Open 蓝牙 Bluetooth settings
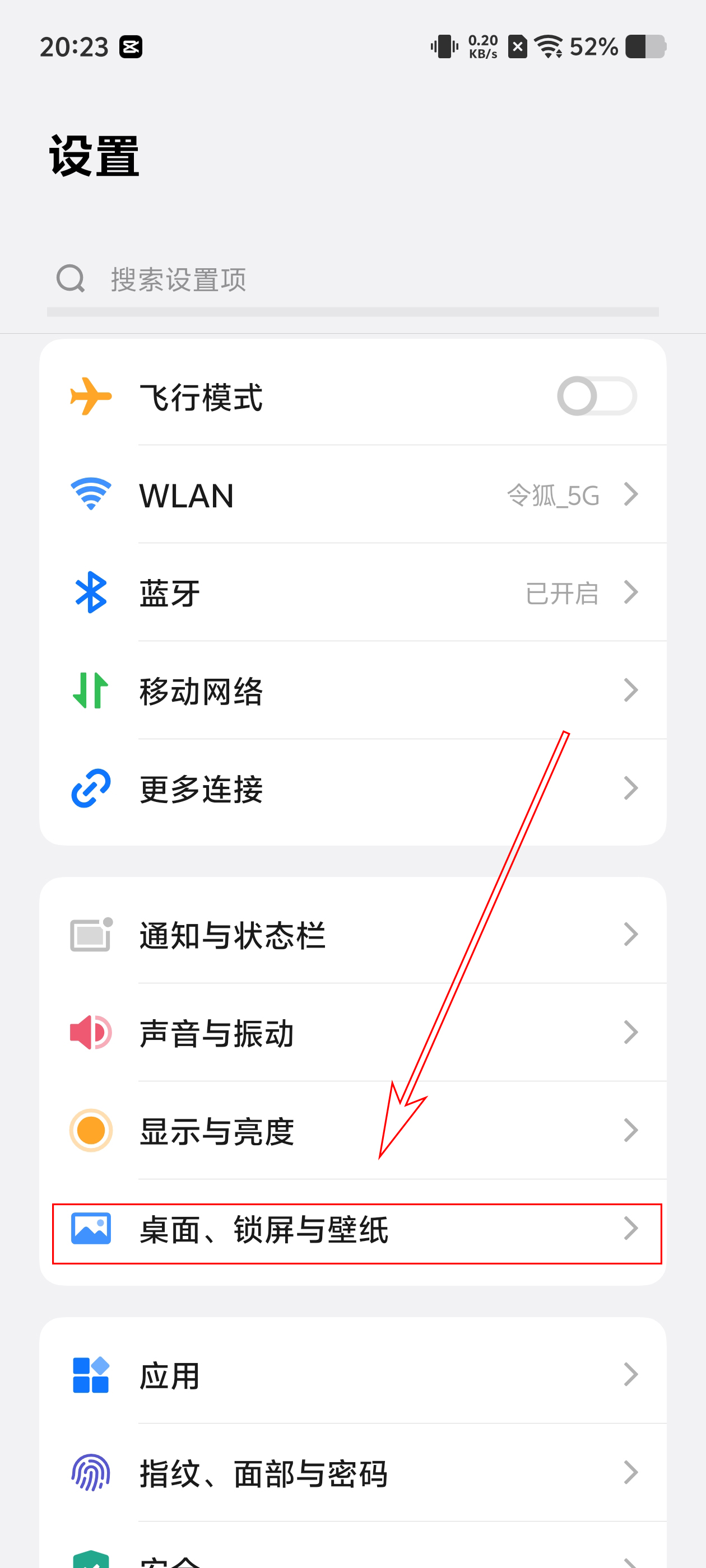The width and height of the screenshot is (706, 1568). [354, 593]
